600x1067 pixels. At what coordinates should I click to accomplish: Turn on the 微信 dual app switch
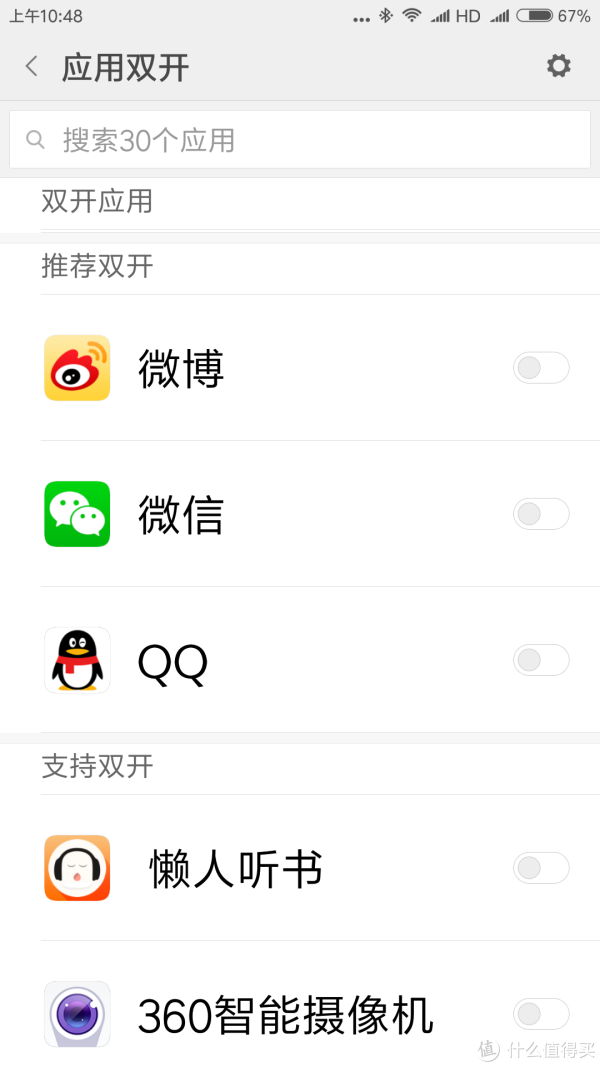point(541,514)
